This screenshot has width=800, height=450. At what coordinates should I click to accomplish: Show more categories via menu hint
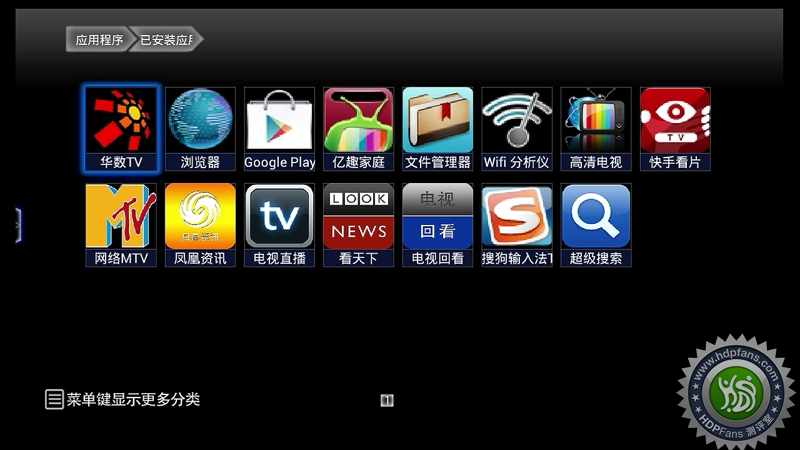point(122,400)
